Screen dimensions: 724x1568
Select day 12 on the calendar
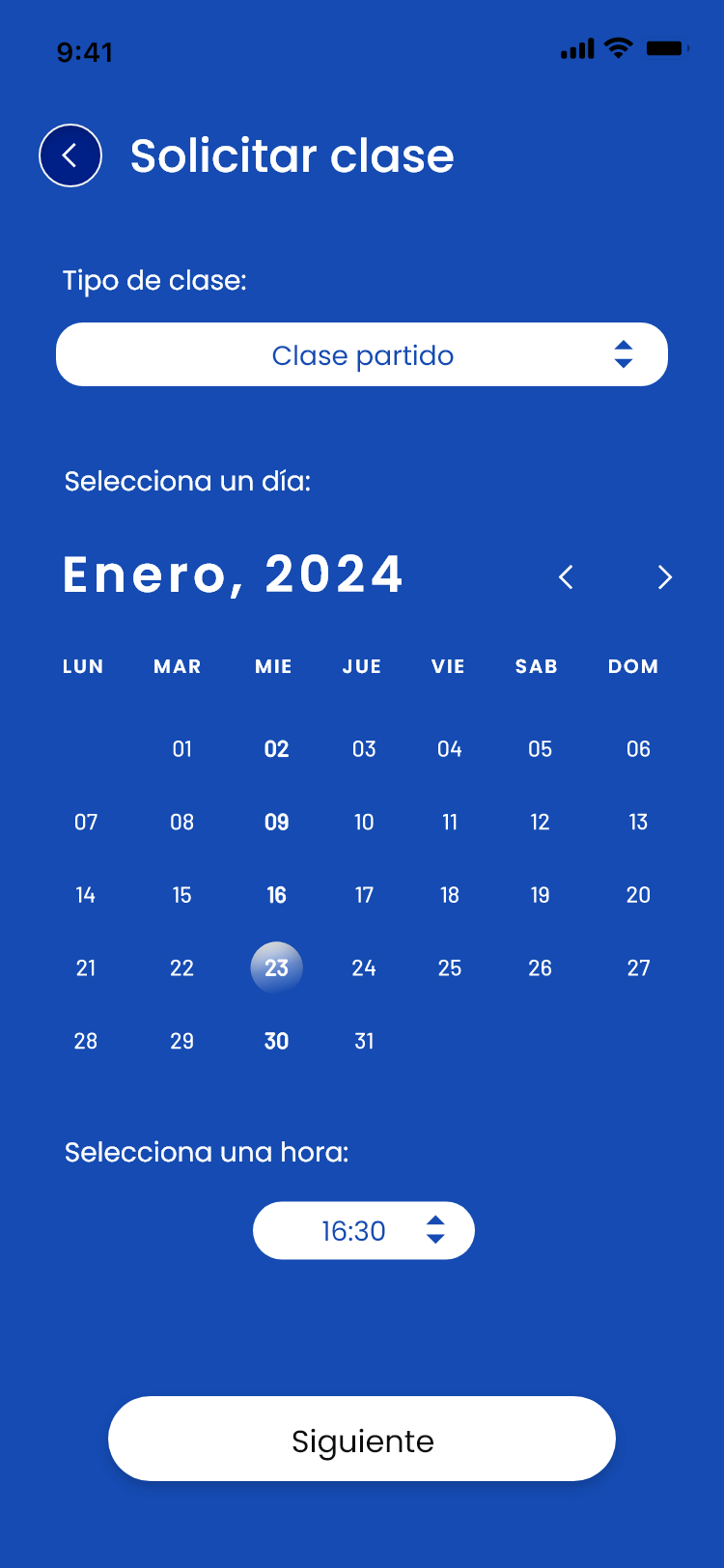click(540, 823)
